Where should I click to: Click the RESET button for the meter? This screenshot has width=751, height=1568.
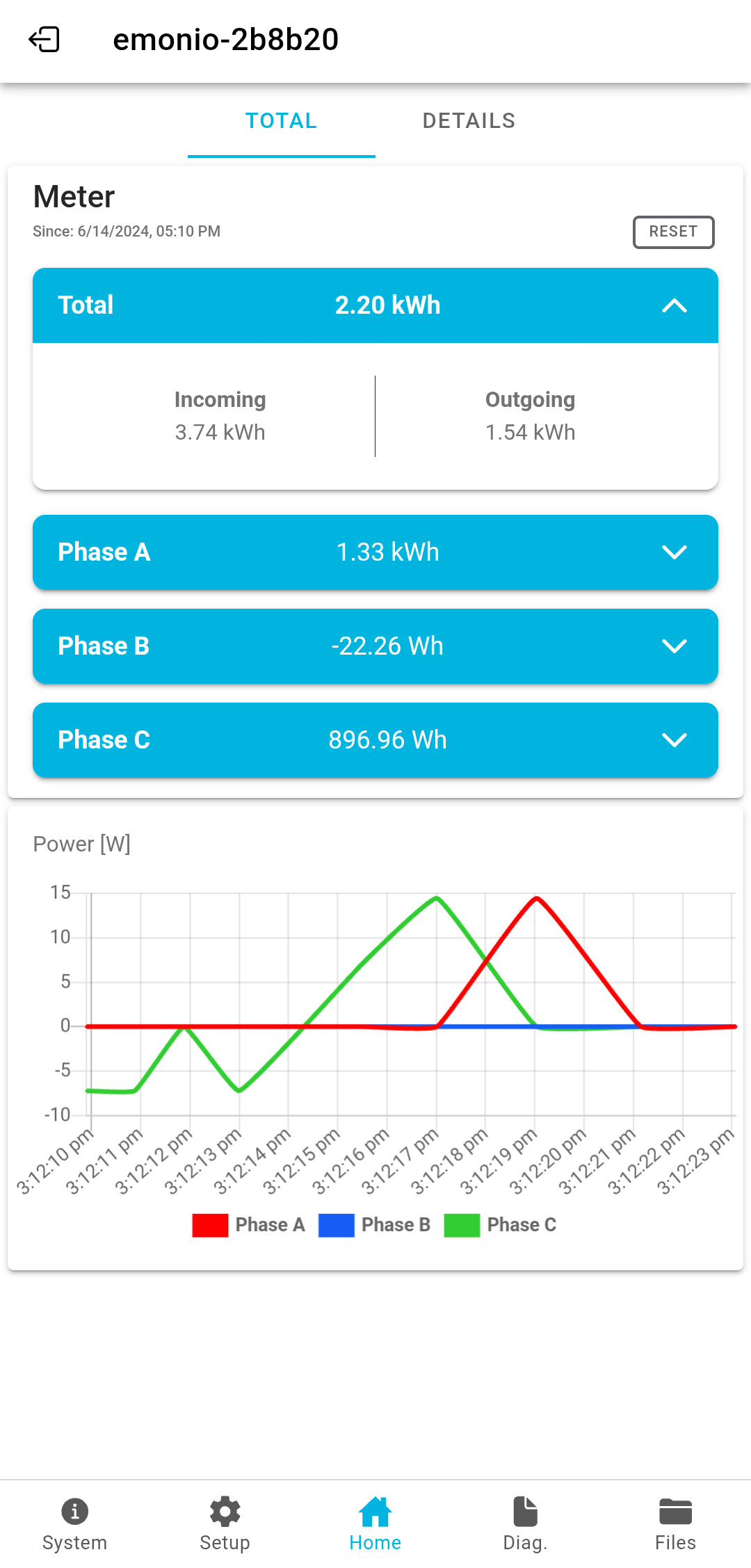point(672,231)
